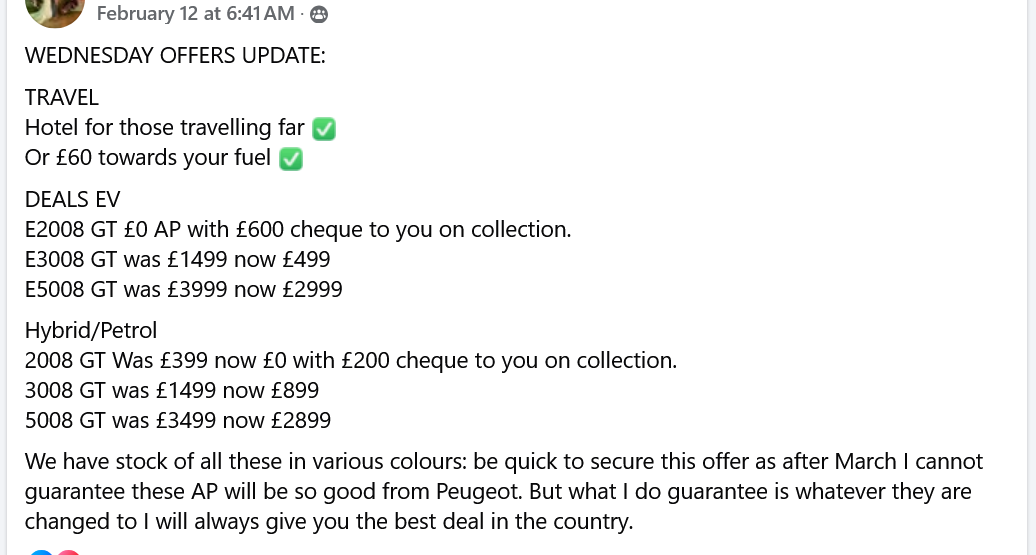Open the post timestamp February 12 link
1036x555 pixels.
tap(195, 14)
